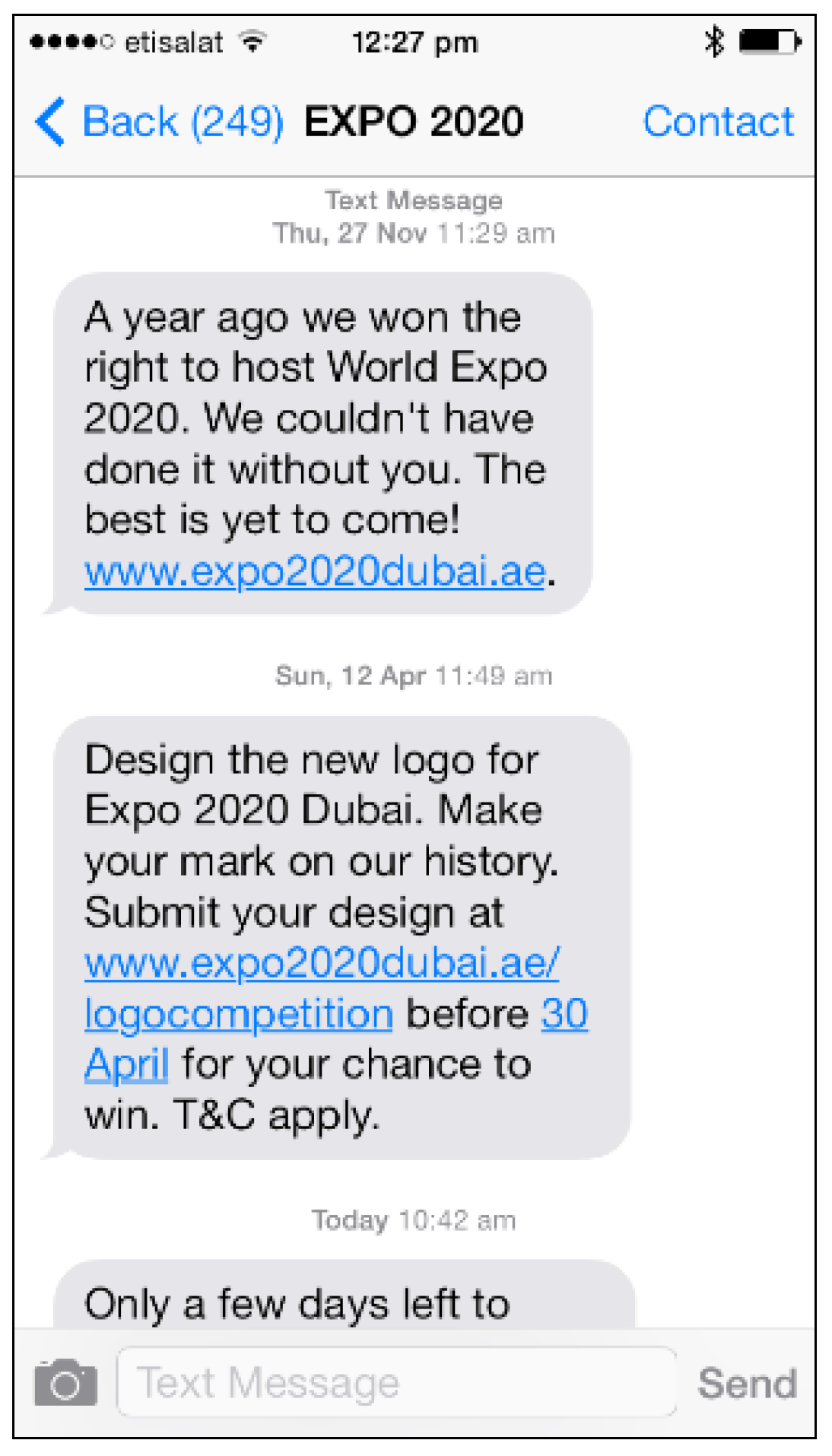832x1456 pixels.
Task: Focus the Text Message input field
Action: point(395,1382)
